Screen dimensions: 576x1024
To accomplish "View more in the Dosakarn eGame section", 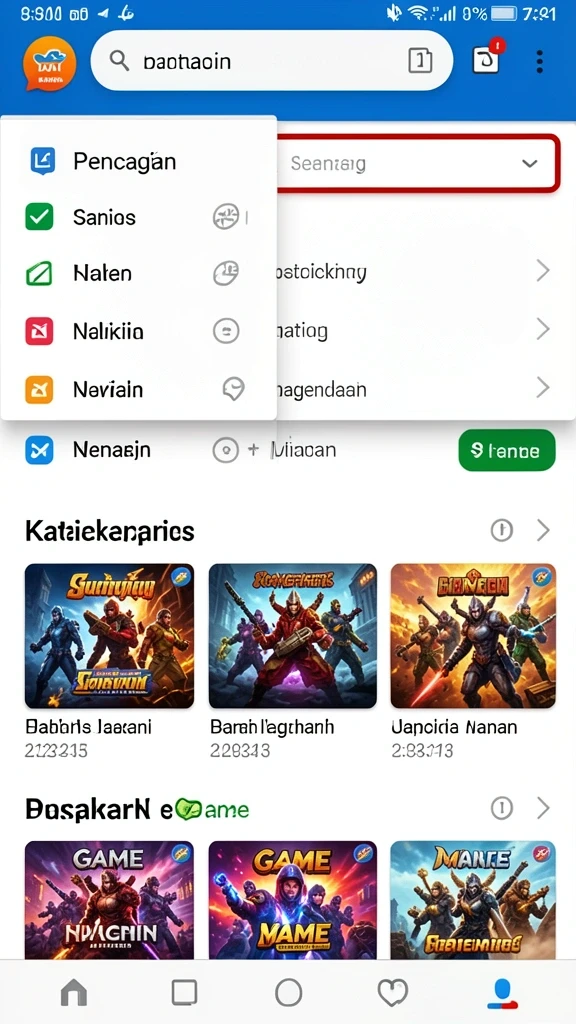I will click(x=543, y=809).
